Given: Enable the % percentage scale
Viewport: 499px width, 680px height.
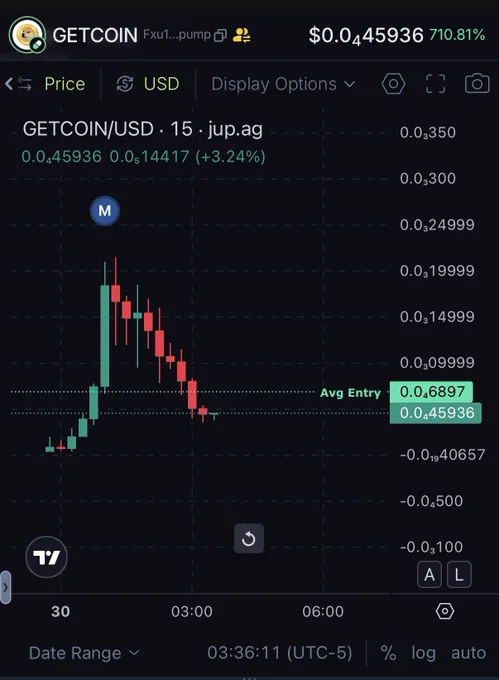Looking at the screenshot, I should 388,653.
